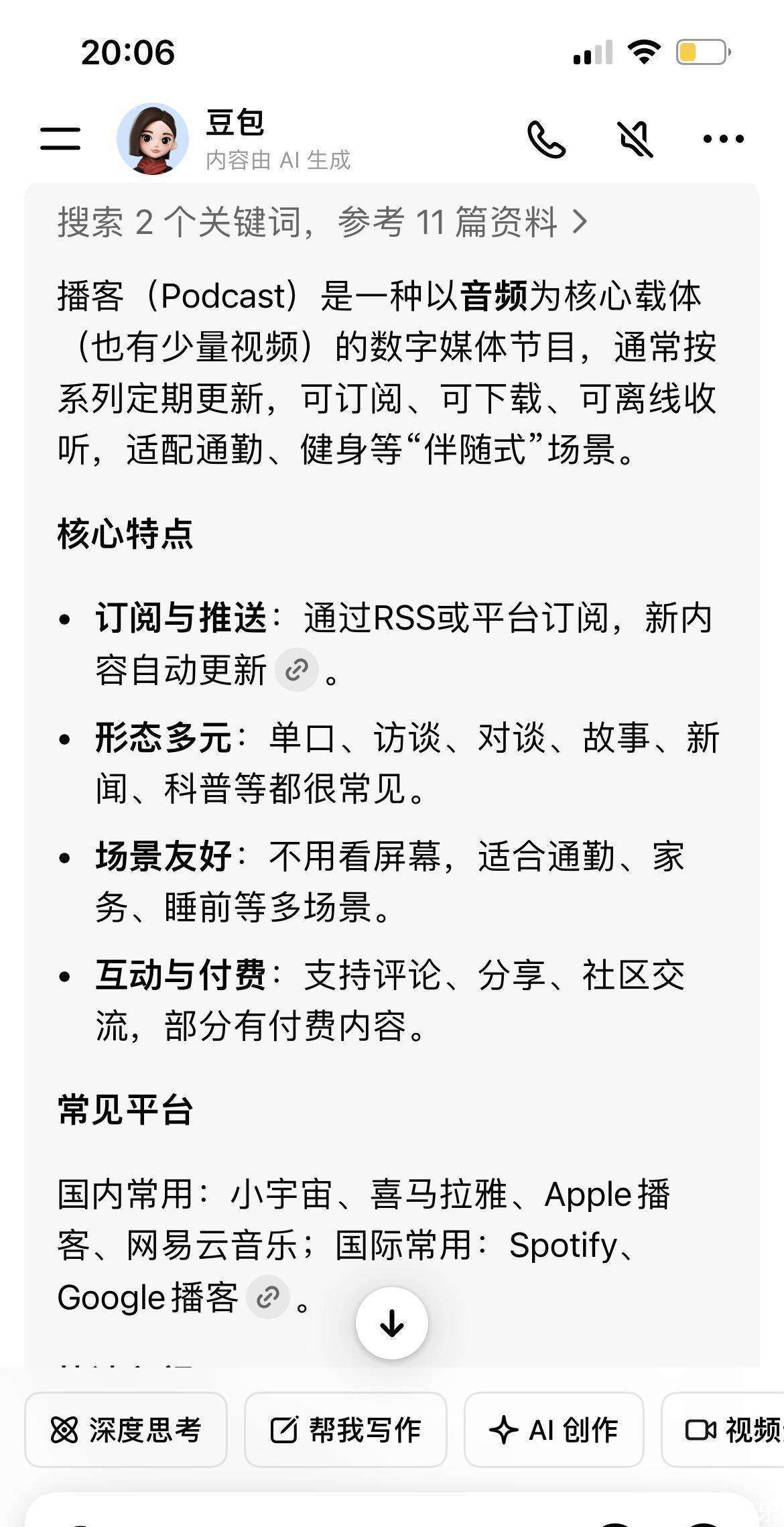Expand the searched keywords and 11 references
The width and height of the screenshot is (784, 1527).
pos(322,222)
